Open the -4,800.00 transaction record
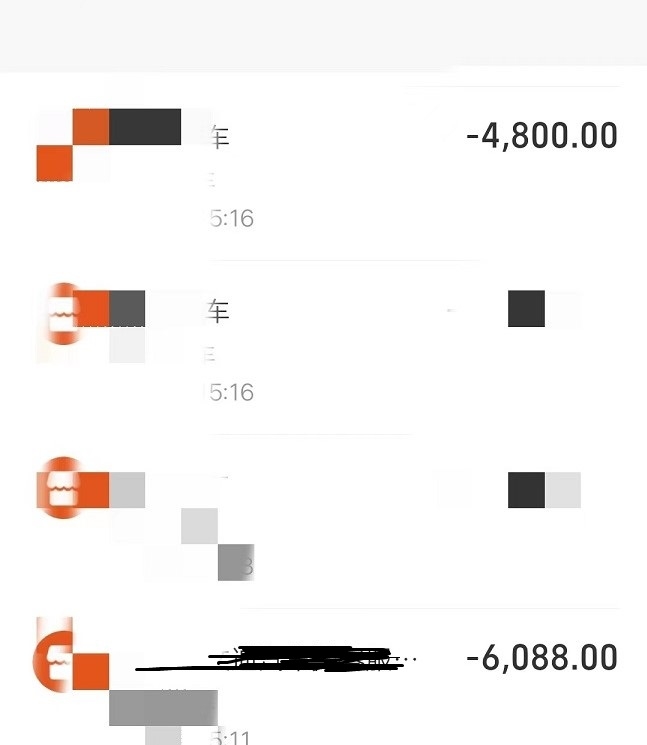 (541, 136)
